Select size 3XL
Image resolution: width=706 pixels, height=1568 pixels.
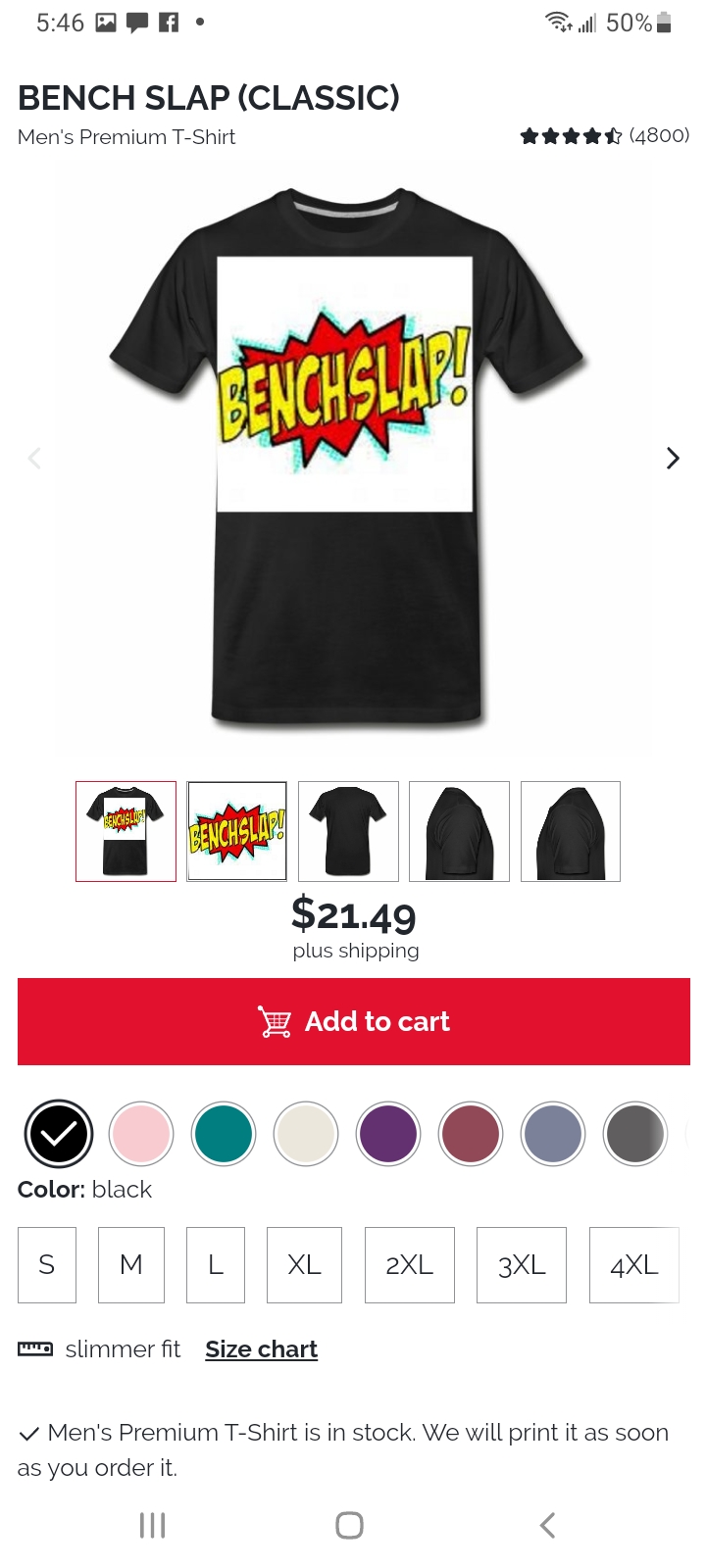click(522, 1264)
